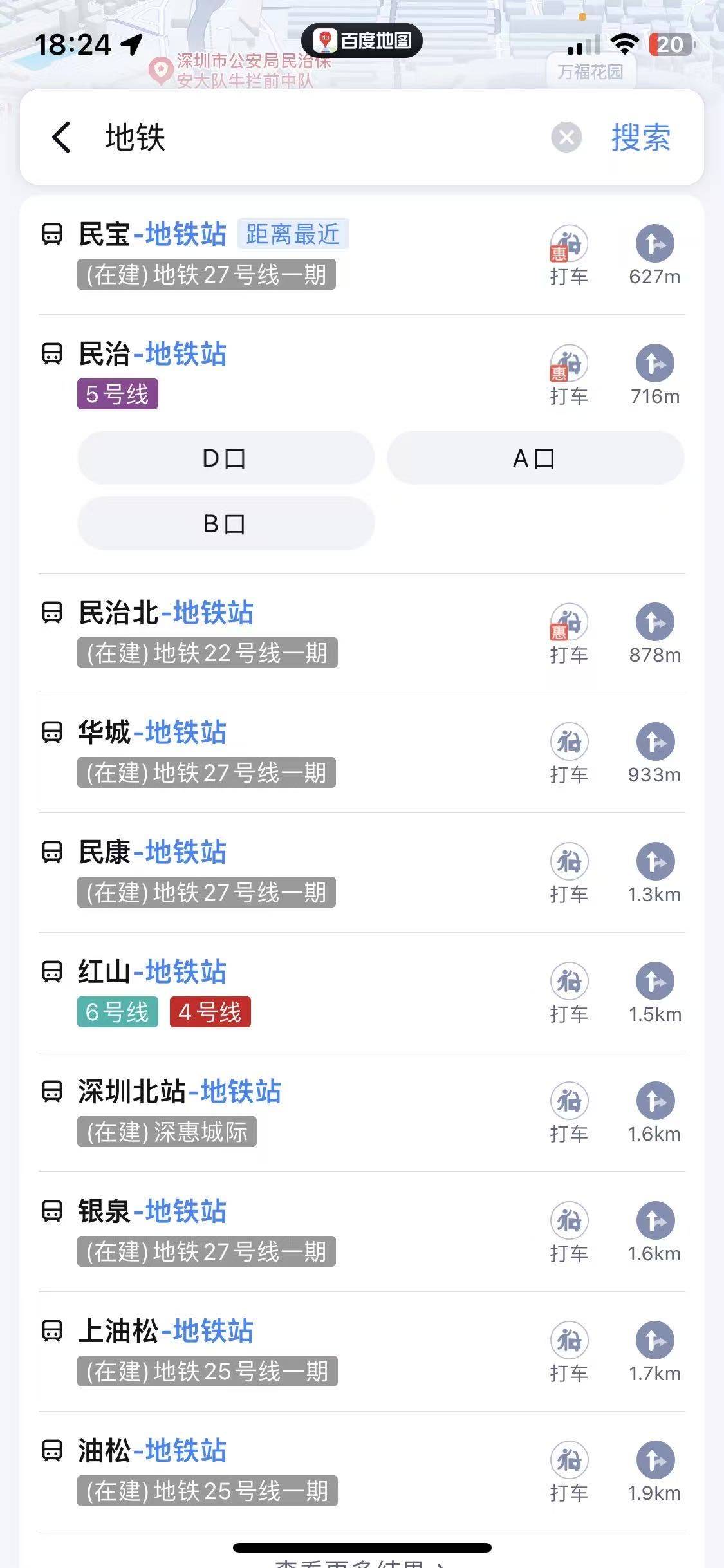
Task: Clear the search text with the X
Action: point(566,137)
